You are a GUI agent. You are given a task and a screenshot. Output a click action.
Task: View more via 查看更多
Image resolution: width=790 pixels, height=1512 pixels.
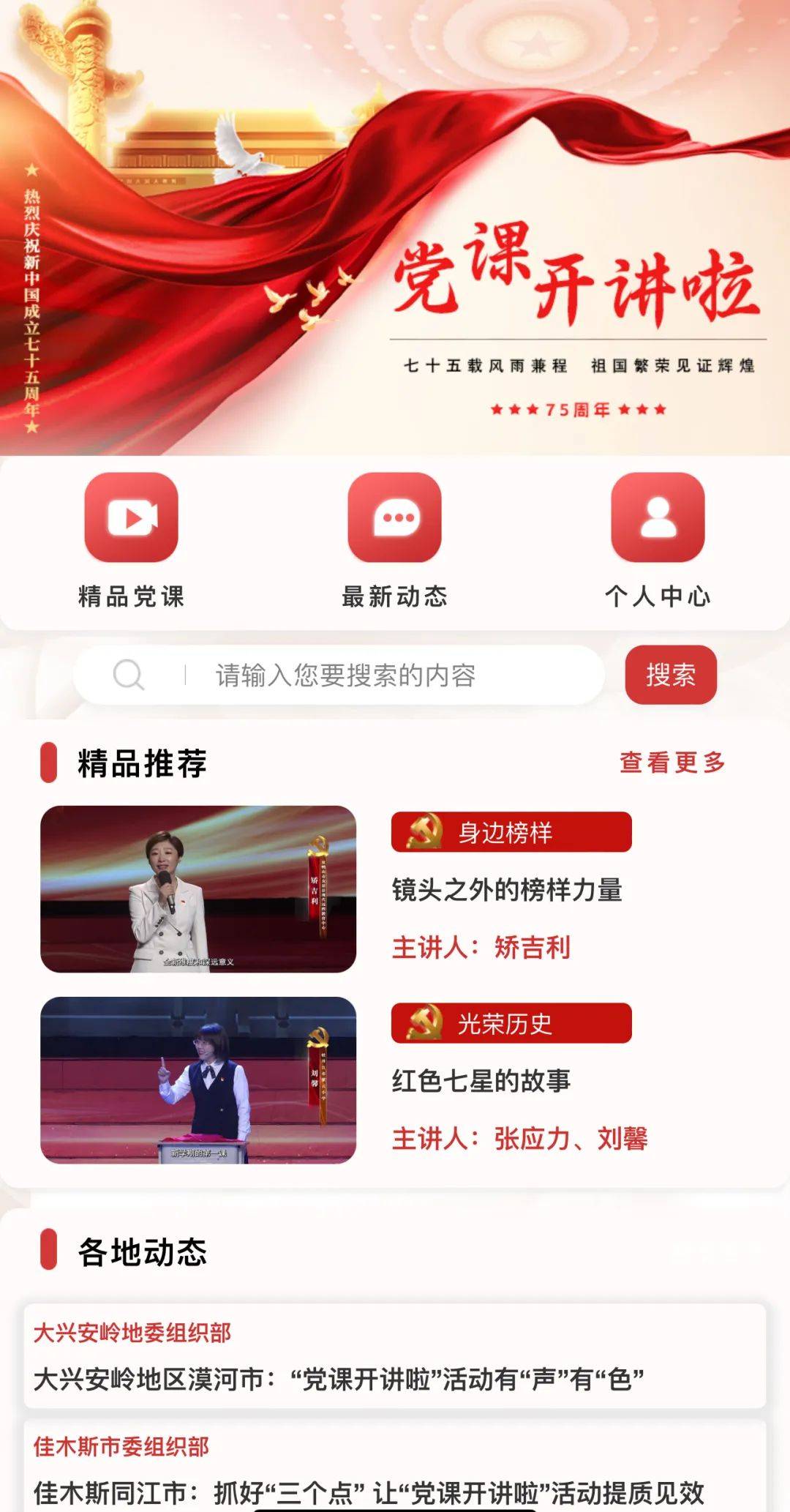click(671, 763)
